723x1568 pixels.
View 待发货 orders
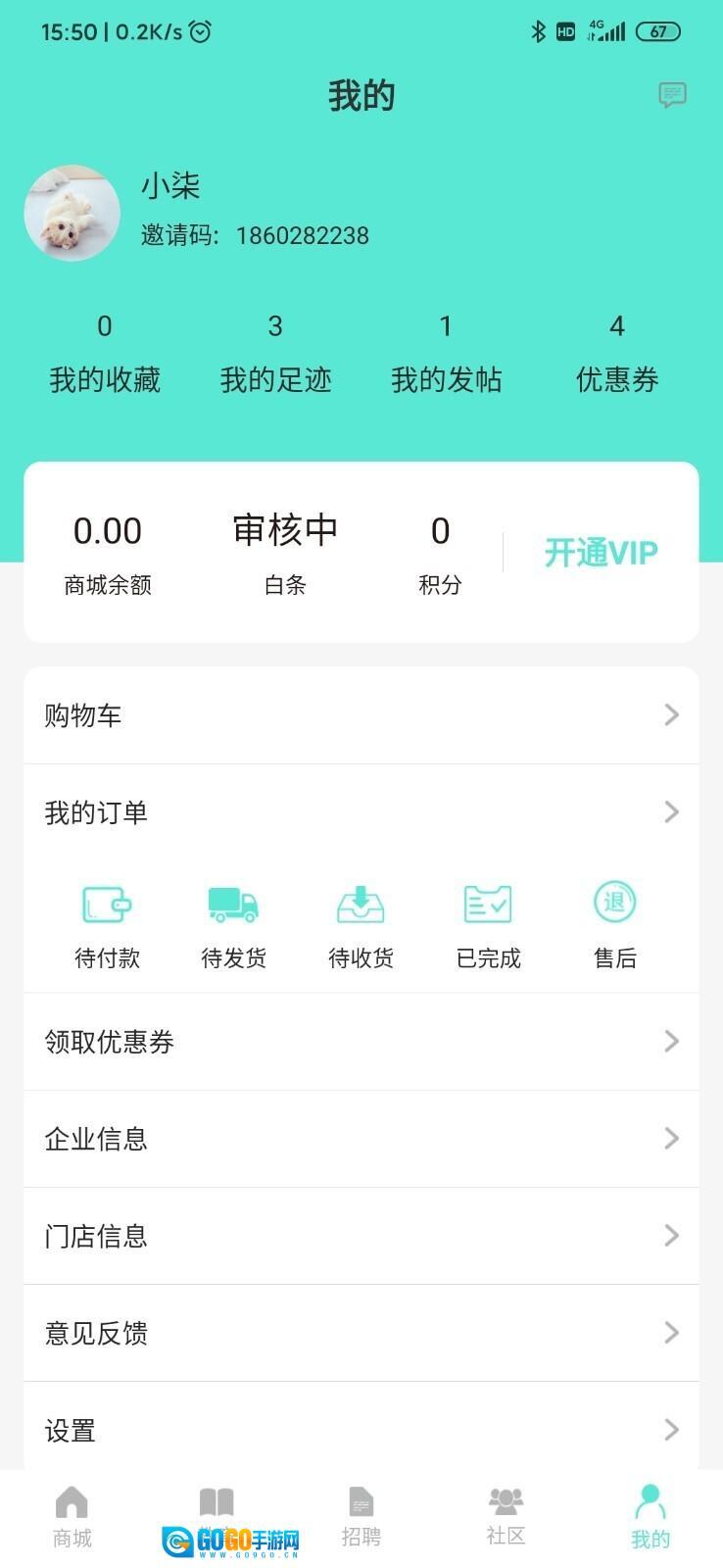(233, 924)
